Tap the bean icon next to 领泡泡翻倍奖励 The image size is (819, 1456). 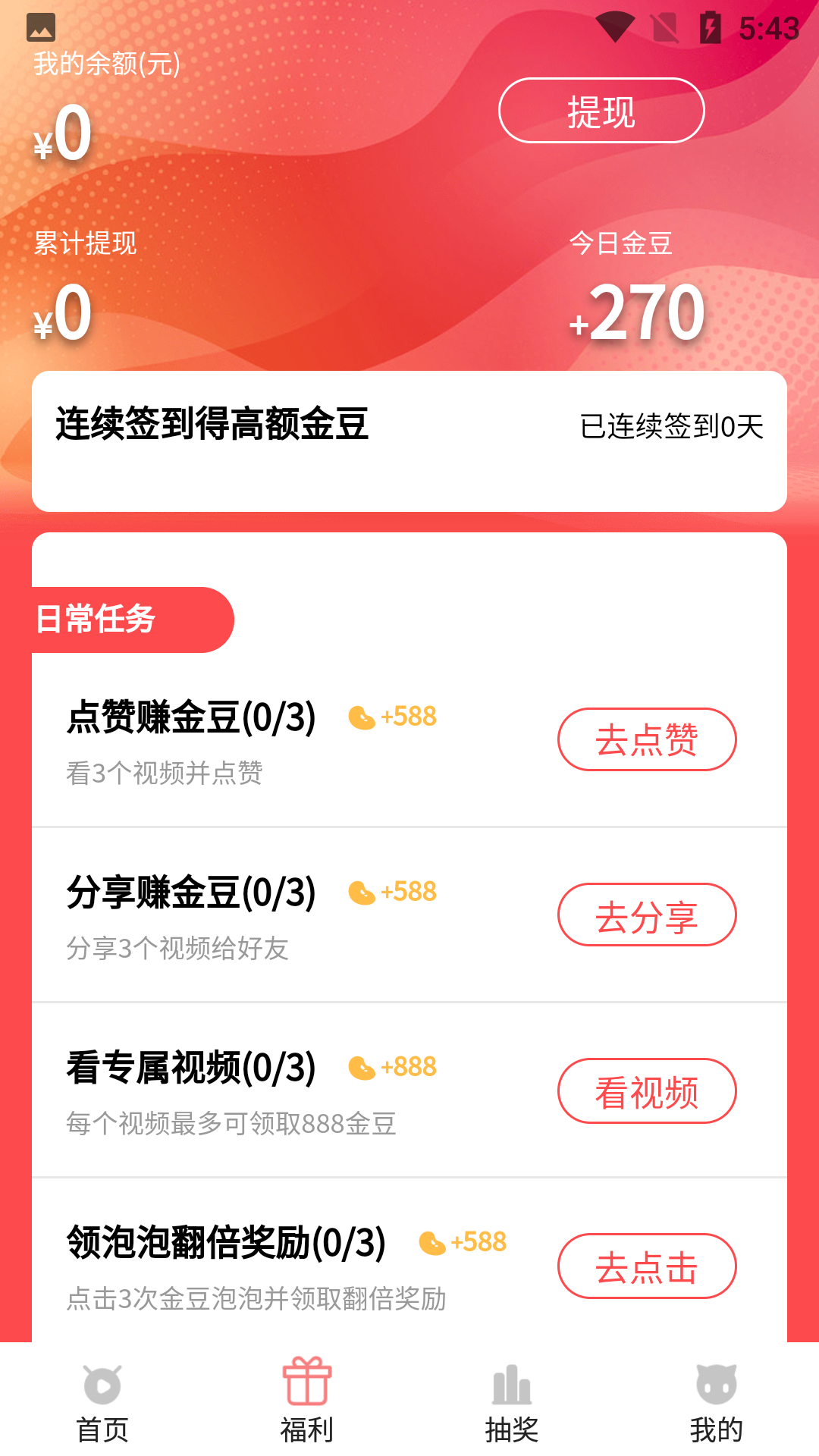click(432, 1244)
